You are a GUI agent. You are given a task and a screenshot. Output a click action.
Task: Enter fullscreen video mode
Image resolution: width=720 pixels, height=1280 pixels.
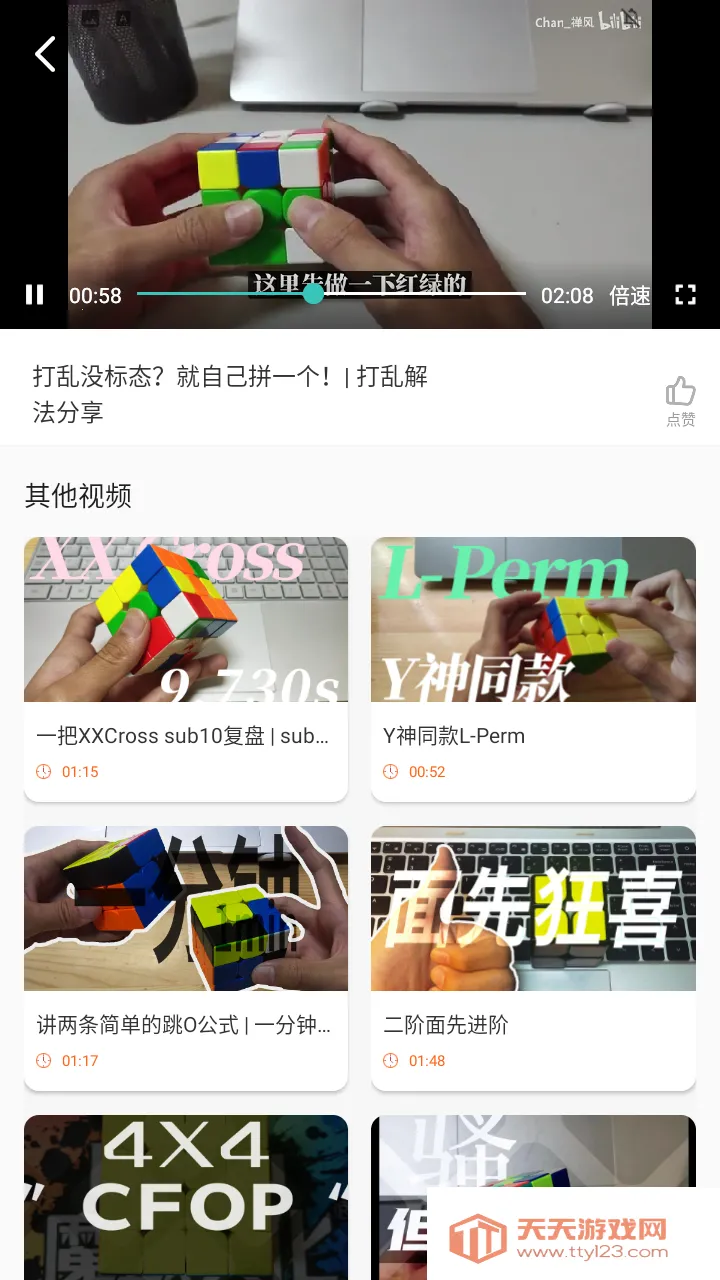[685, 295]
